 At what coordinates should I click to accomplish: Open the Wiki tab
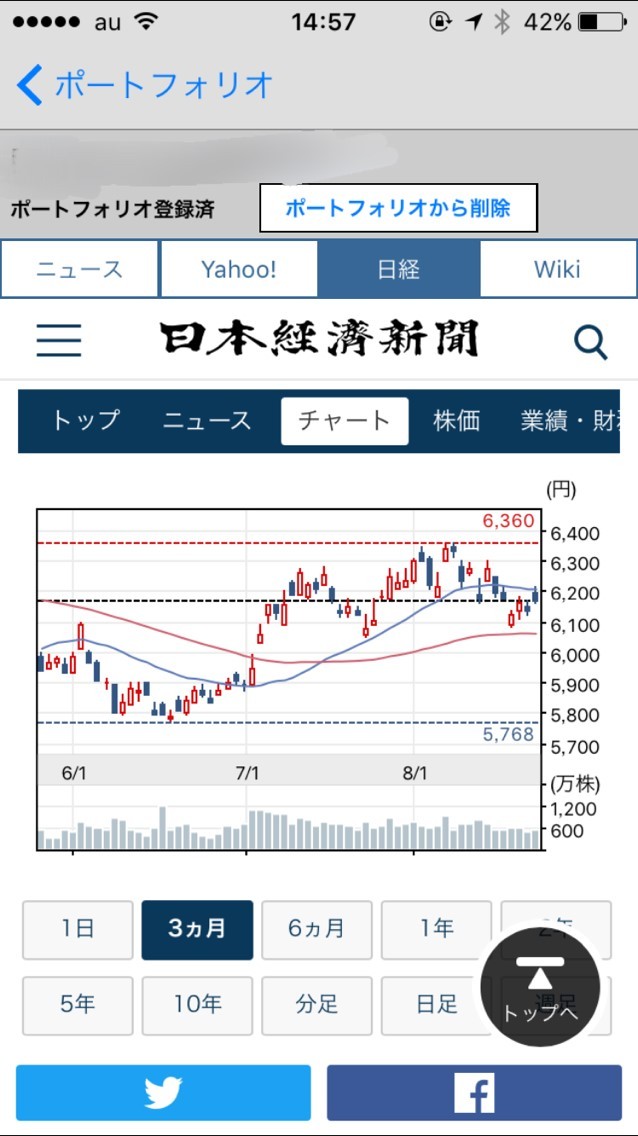(x=557, y=269)
